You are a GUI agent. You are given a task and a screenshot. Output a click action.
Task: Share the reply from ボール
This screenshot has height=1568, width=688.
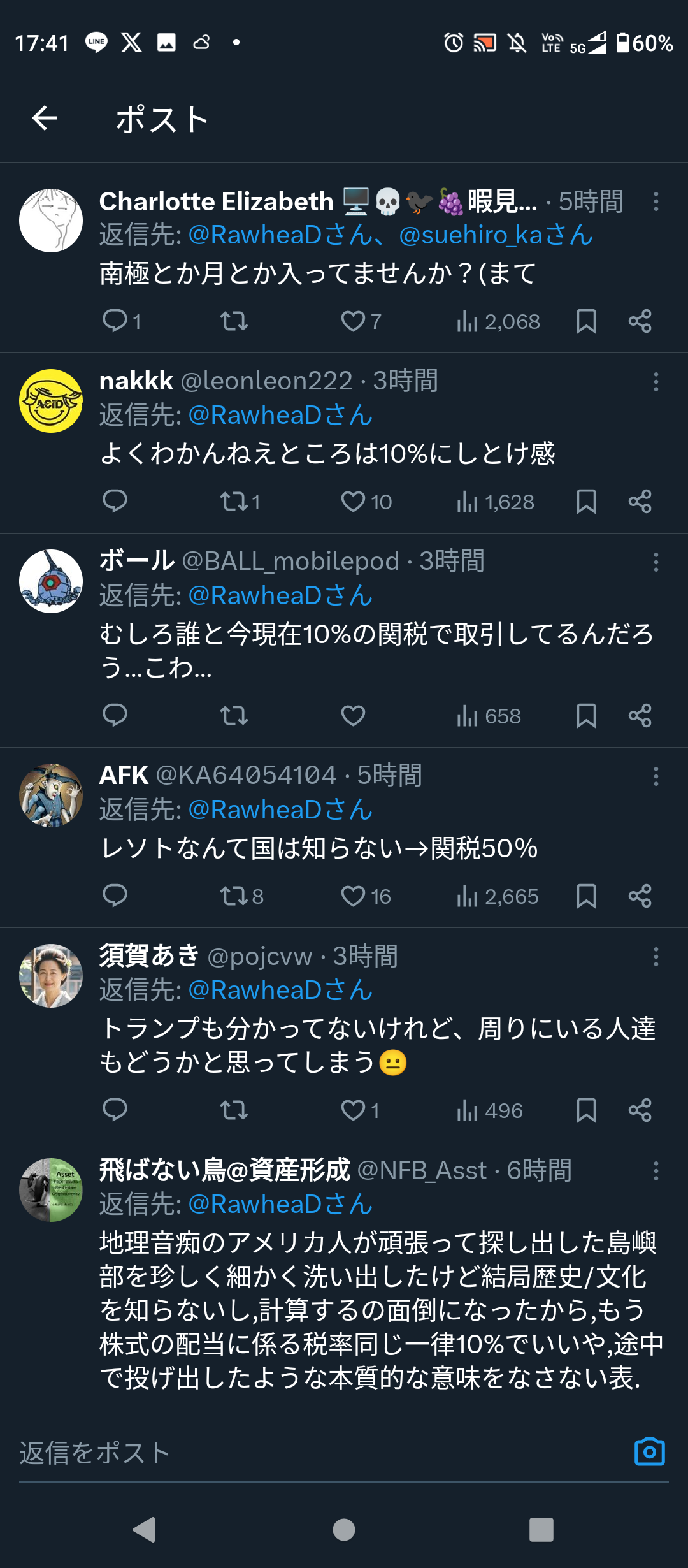click(640, 716)
